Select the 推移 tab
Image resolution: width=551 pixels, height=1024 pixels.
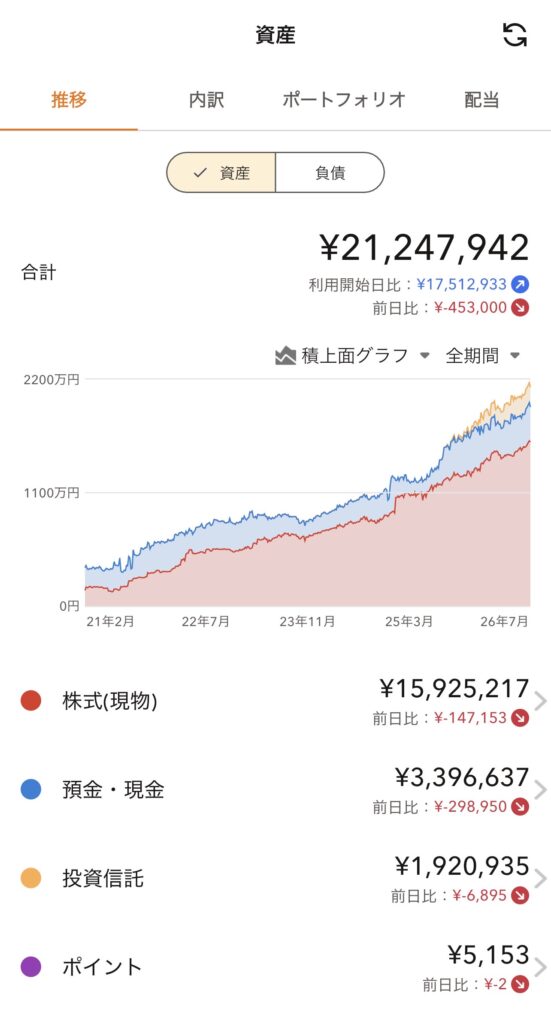pyautogui.click(x=69, y=100)
